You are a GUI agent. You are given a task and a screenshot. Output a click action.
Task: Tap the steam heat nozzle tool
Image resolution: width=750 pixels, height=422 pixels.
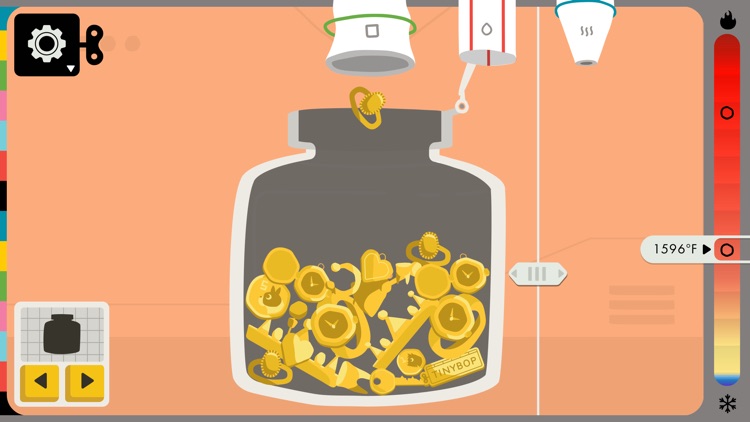pyautogui.click(x=586, y=33)
